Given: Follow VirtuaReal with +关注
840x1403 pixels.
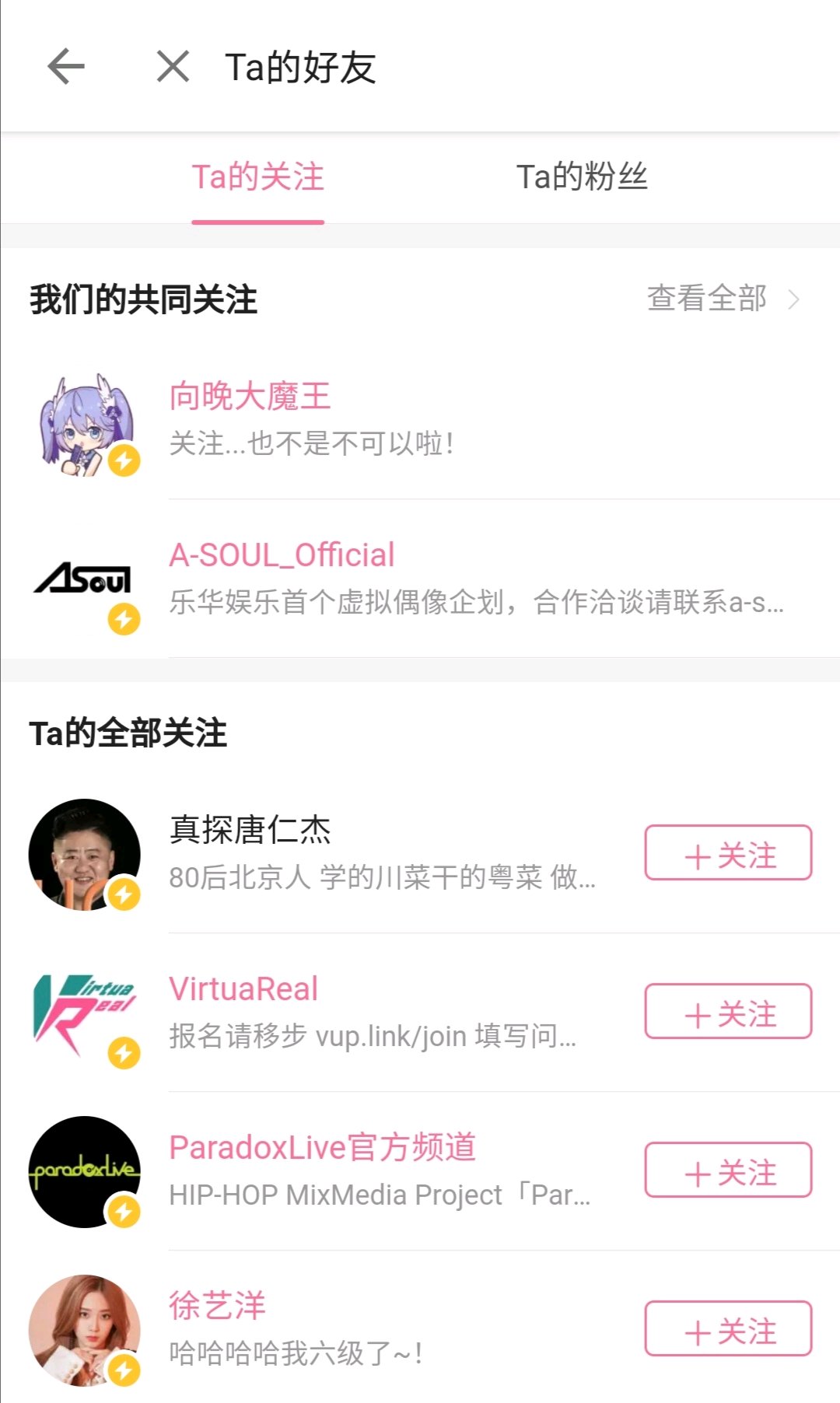Looking at the screenshot, I should (x=728, y=1012).
